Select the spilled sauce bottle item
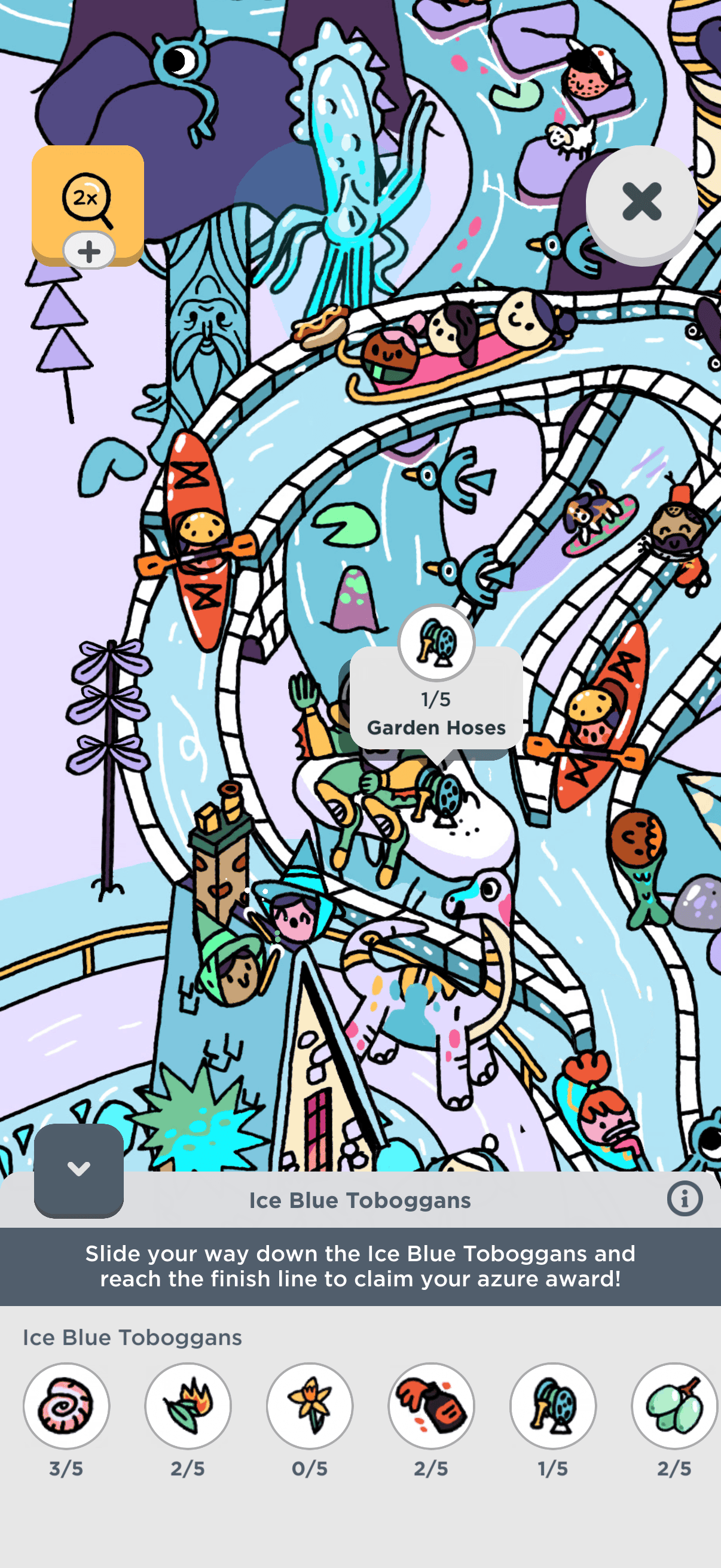Viewport: 721px width, 1568px height. click(x=432, y=1406)
